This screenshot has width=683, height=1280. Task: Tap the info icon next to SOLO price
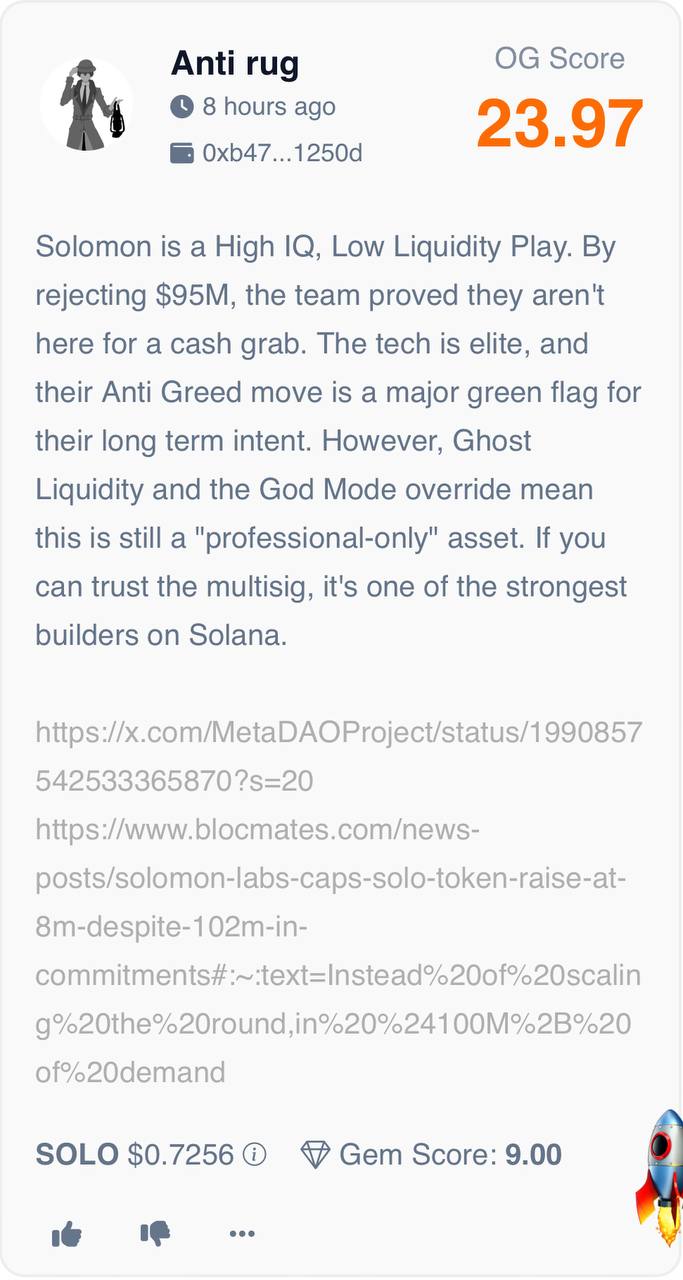point(256,1155)
